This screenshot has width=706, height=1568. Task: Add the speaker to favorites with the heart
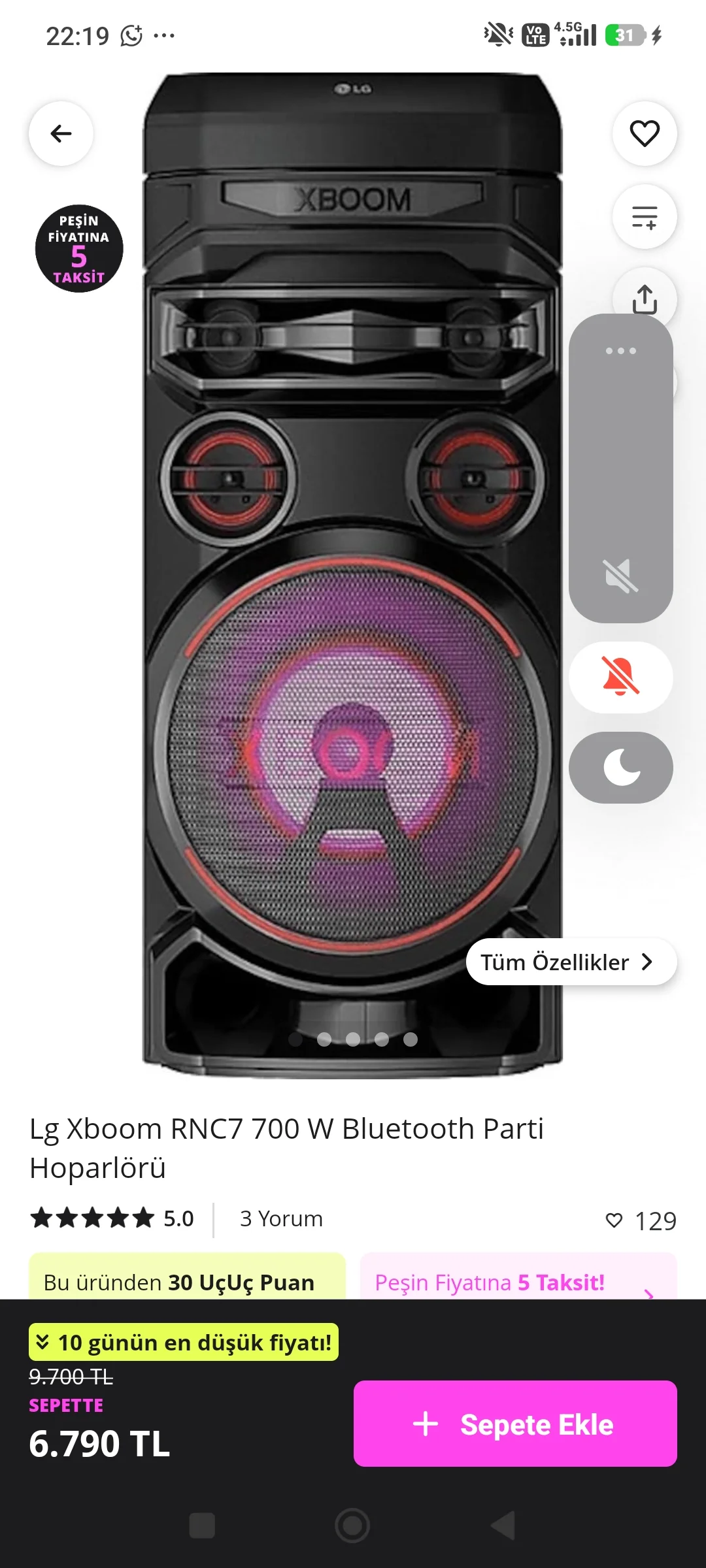tap(645, 133)
